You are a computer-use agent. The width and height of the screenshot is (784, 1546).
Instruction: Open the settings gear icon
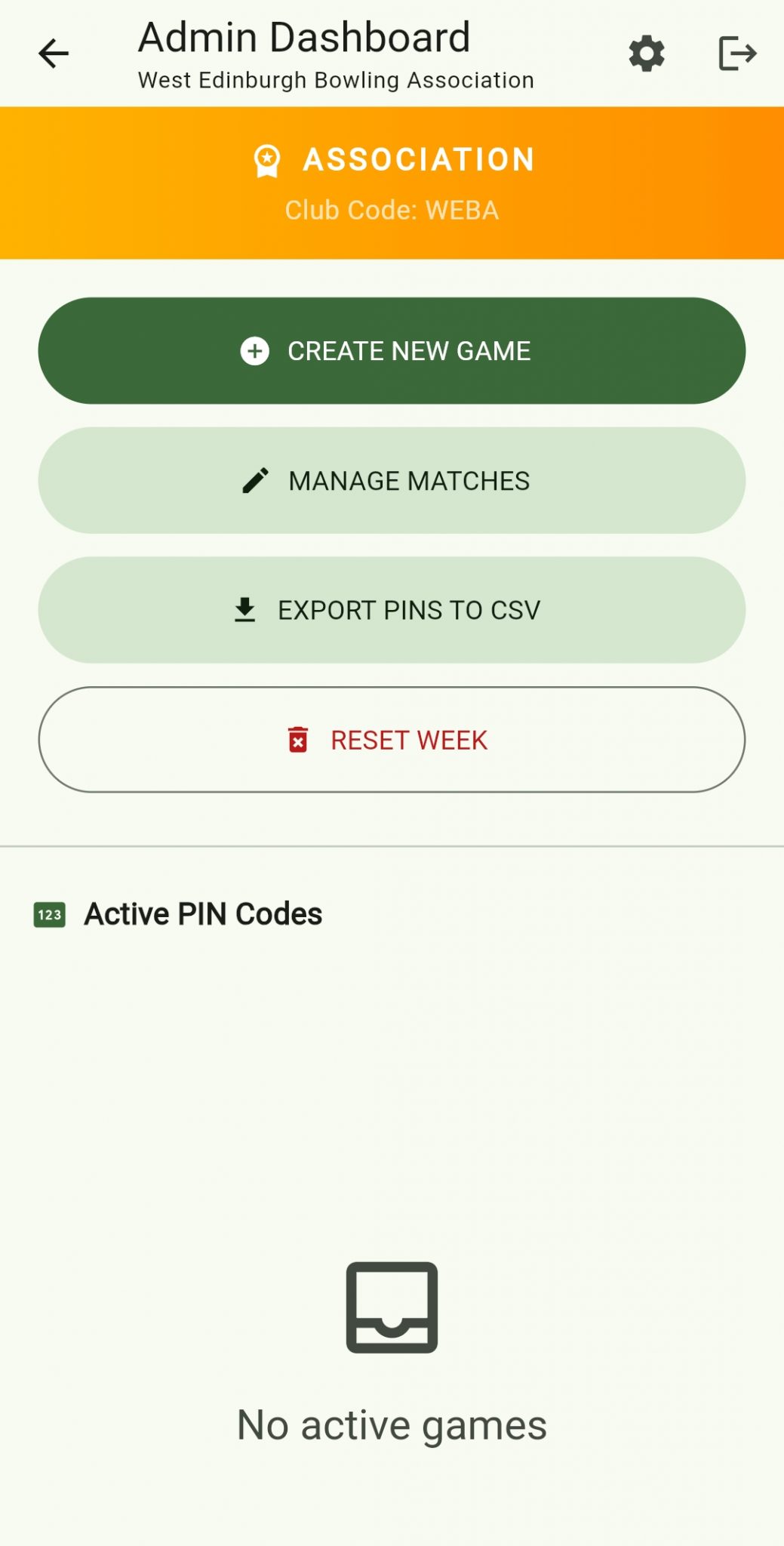click(x=647, y=52)
